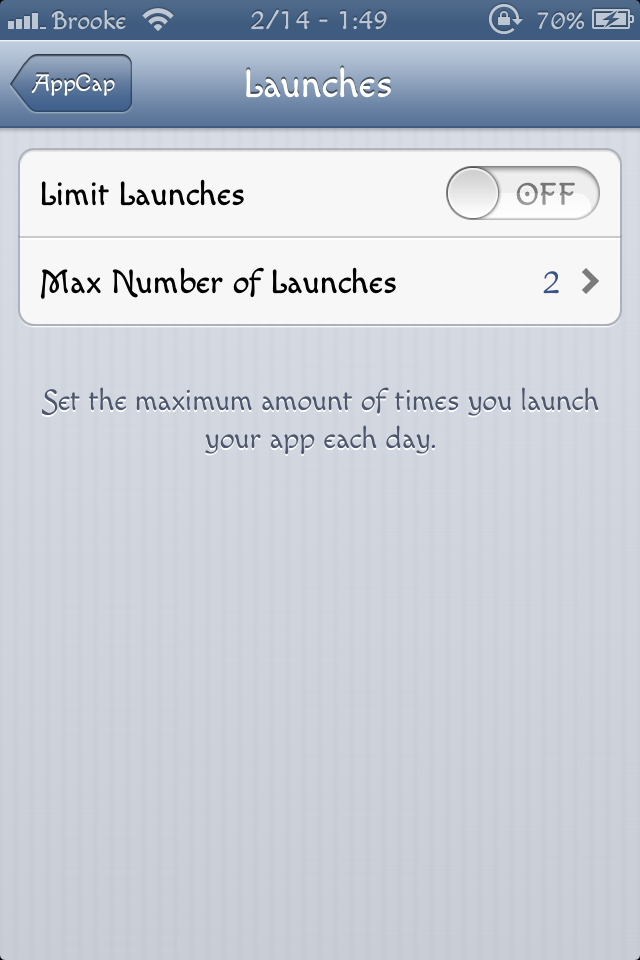Go back to AppCap settings
640x960 pixels.
[x=72, y=84]
